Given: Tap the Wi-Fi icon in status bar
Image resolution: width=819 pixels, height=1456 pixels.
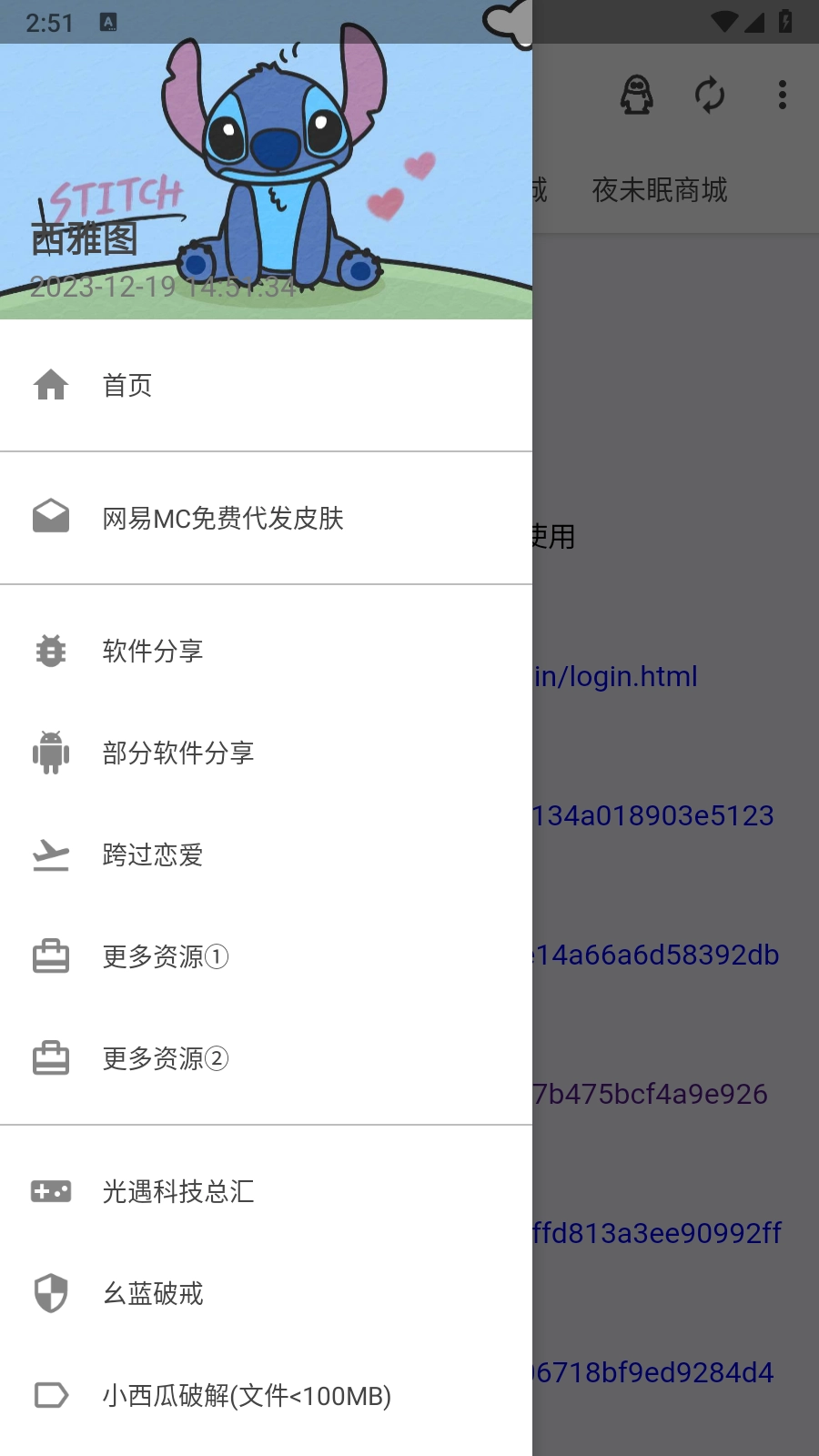Looking at the screenshot, I should coord(725,23).
